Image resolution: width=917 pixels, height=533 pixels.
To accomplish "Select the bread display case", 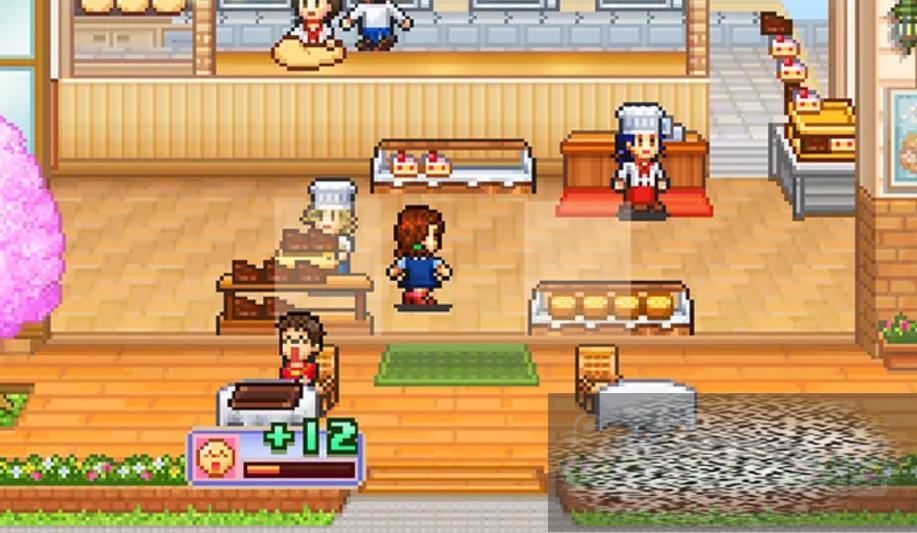I will coord(611,307).
